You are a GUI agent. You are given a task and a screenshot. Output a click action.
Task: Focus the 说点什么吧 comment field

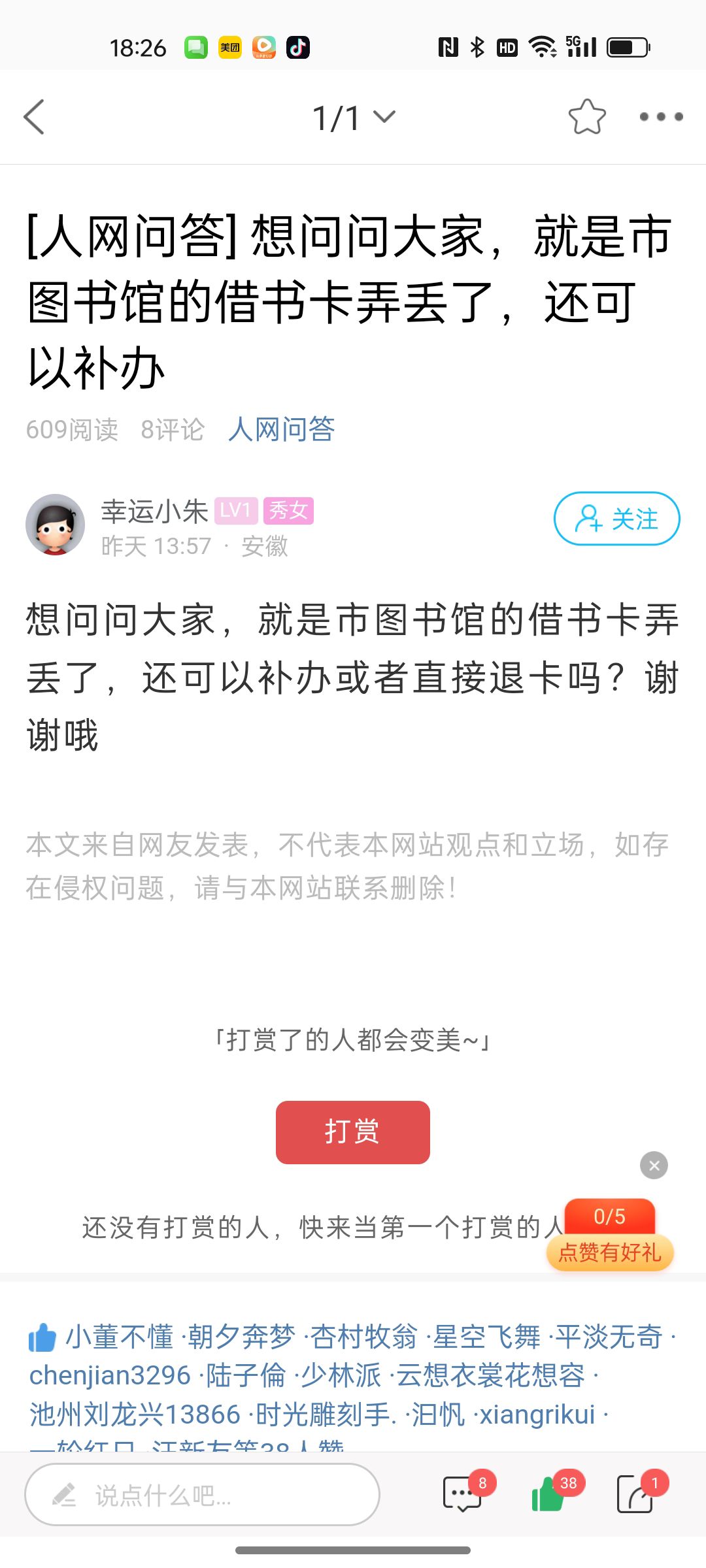click(202, 1495)
